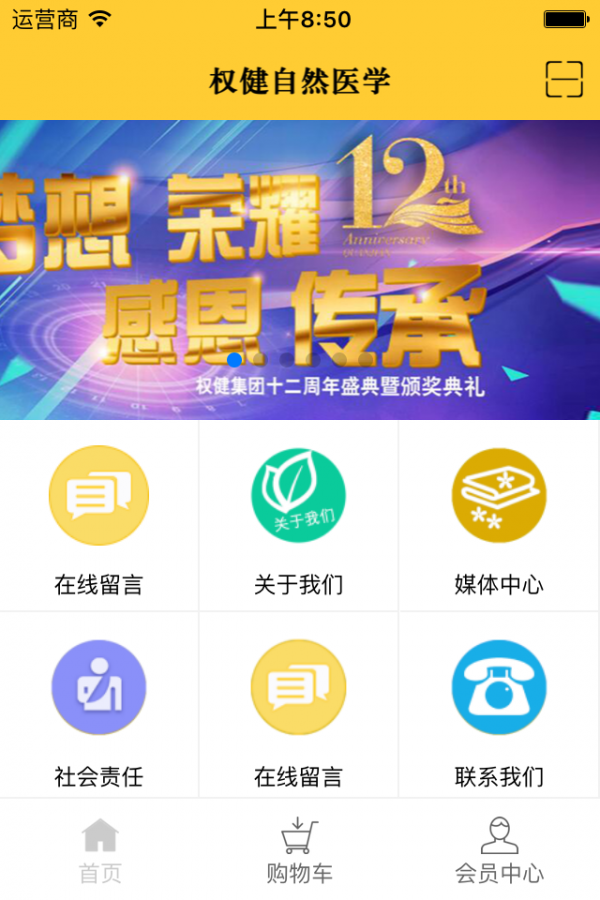Switch to the 会员中心 member tab

pos(499,851)
